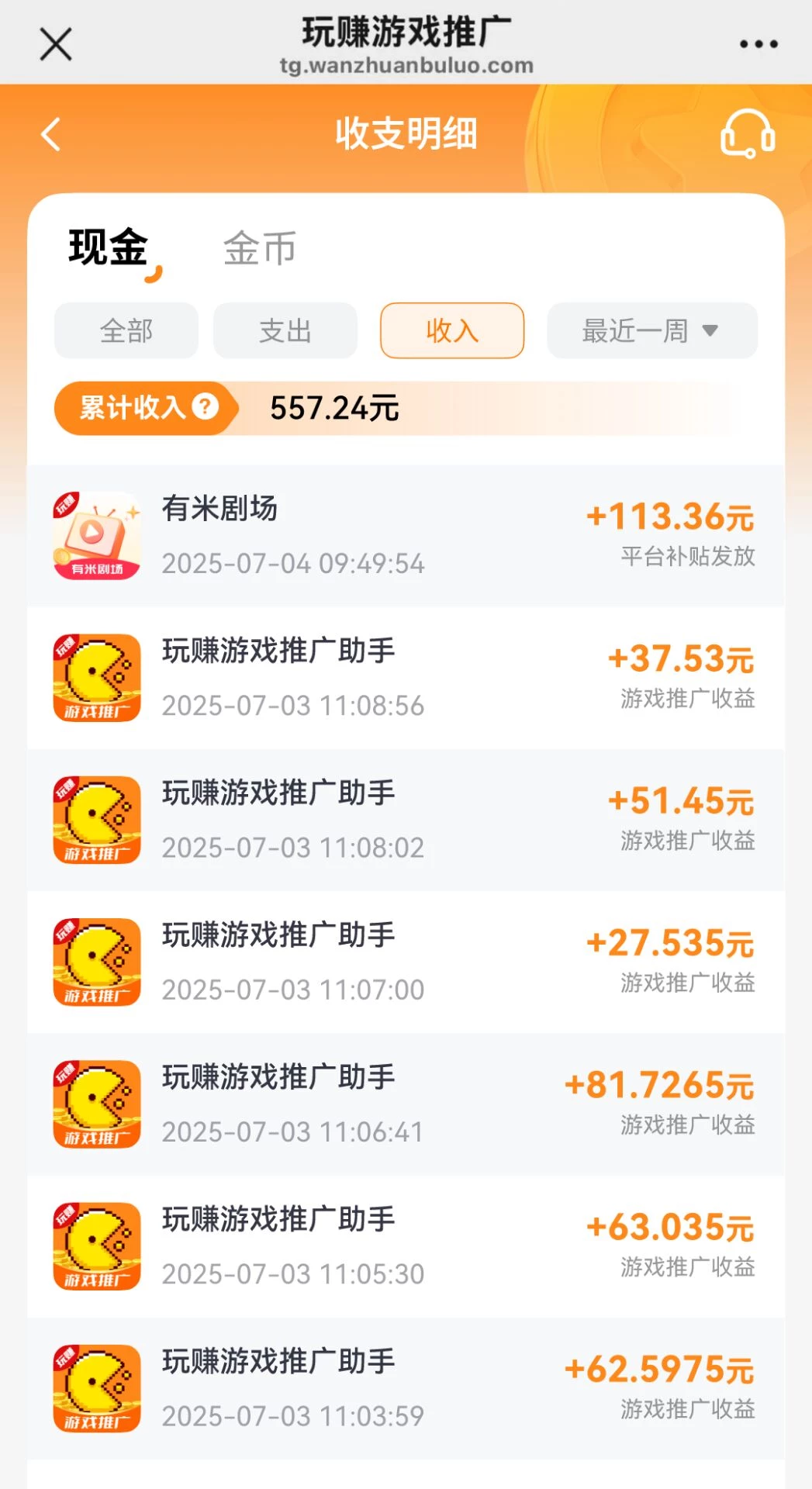Contact customer service via headset icon
Screen dimensions: 812x1489
[747, 134]
